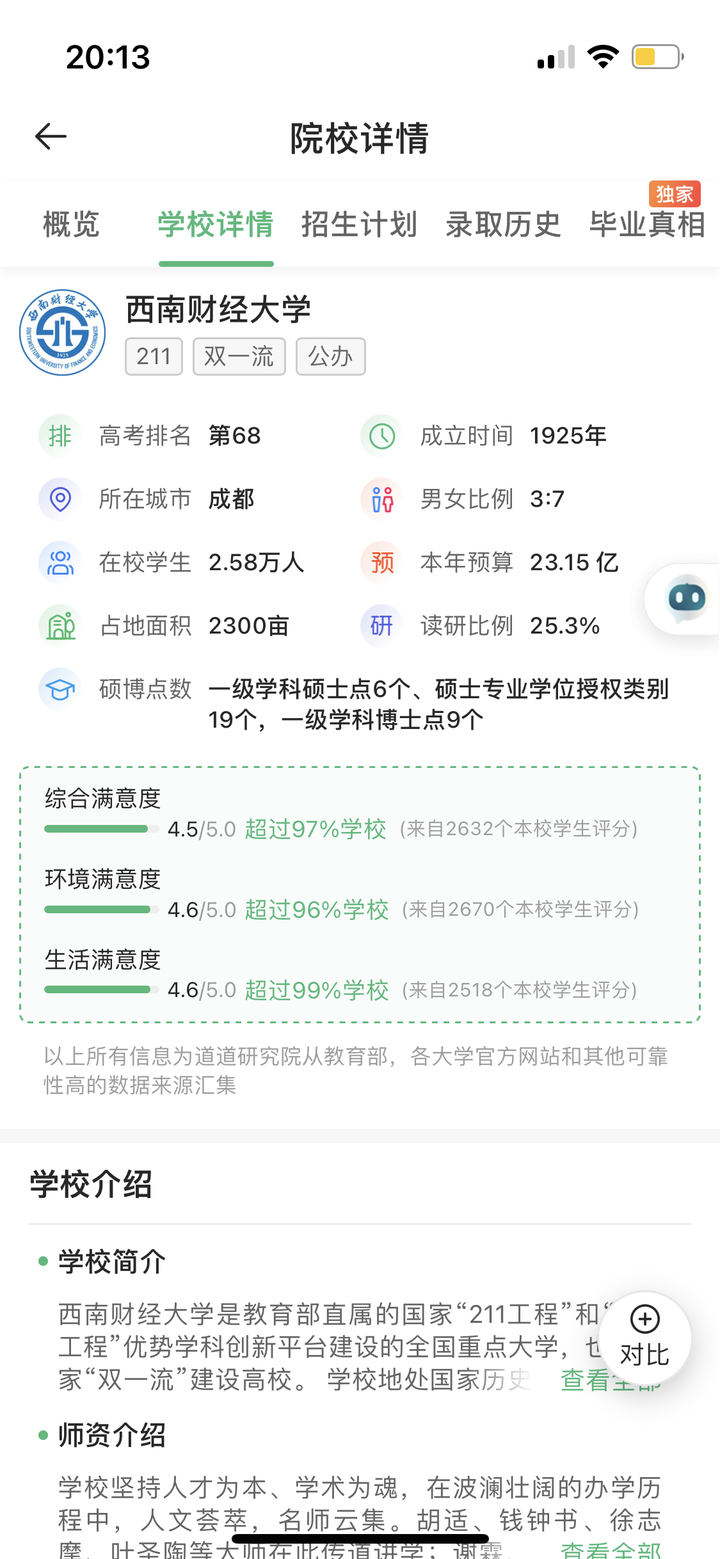The image size is (720, 1559).
Task: Switch to the 概览 tab
Action: (71, 224)
